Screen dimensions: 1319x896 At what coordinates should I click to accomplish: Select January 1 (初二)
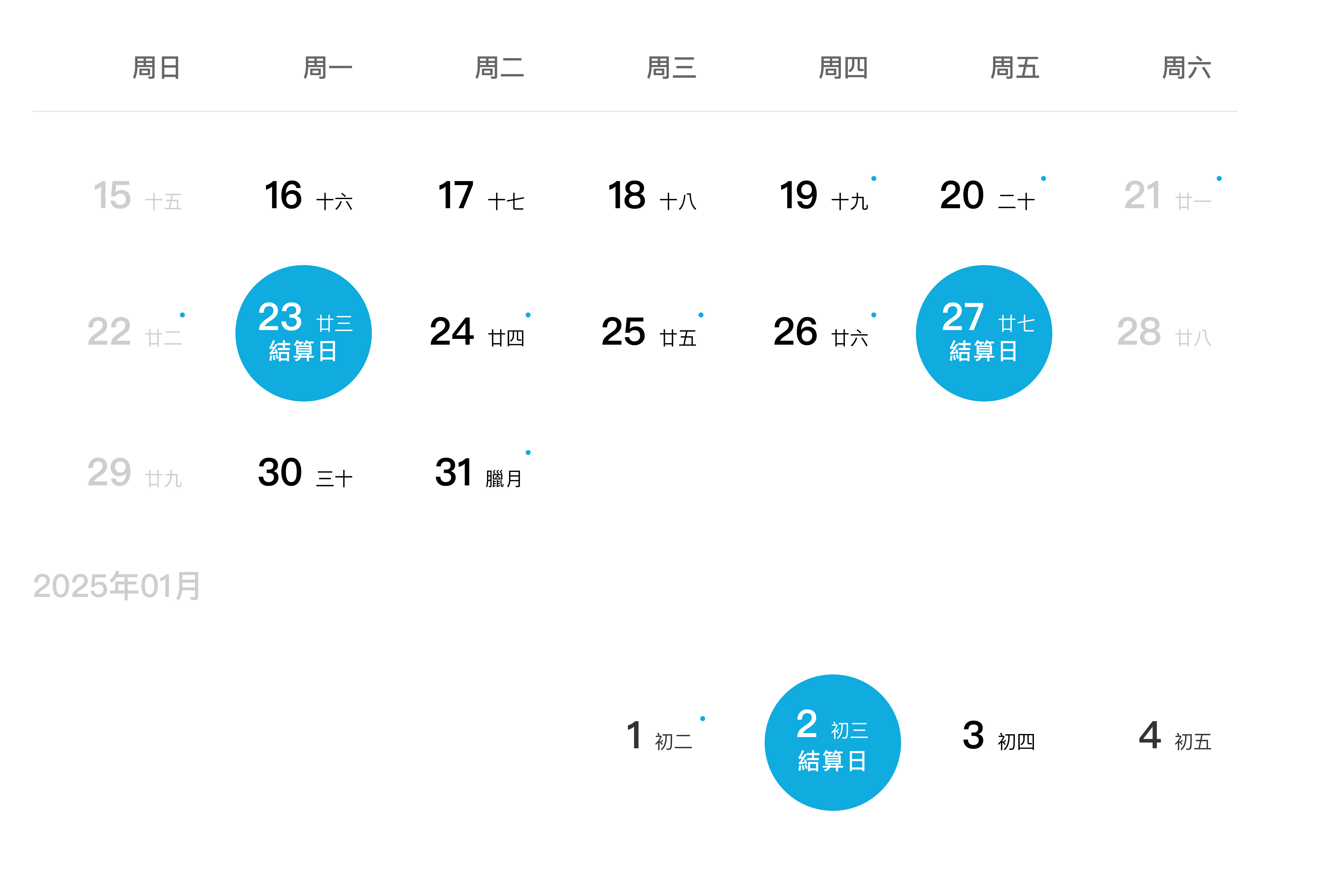tap(658, 736)
